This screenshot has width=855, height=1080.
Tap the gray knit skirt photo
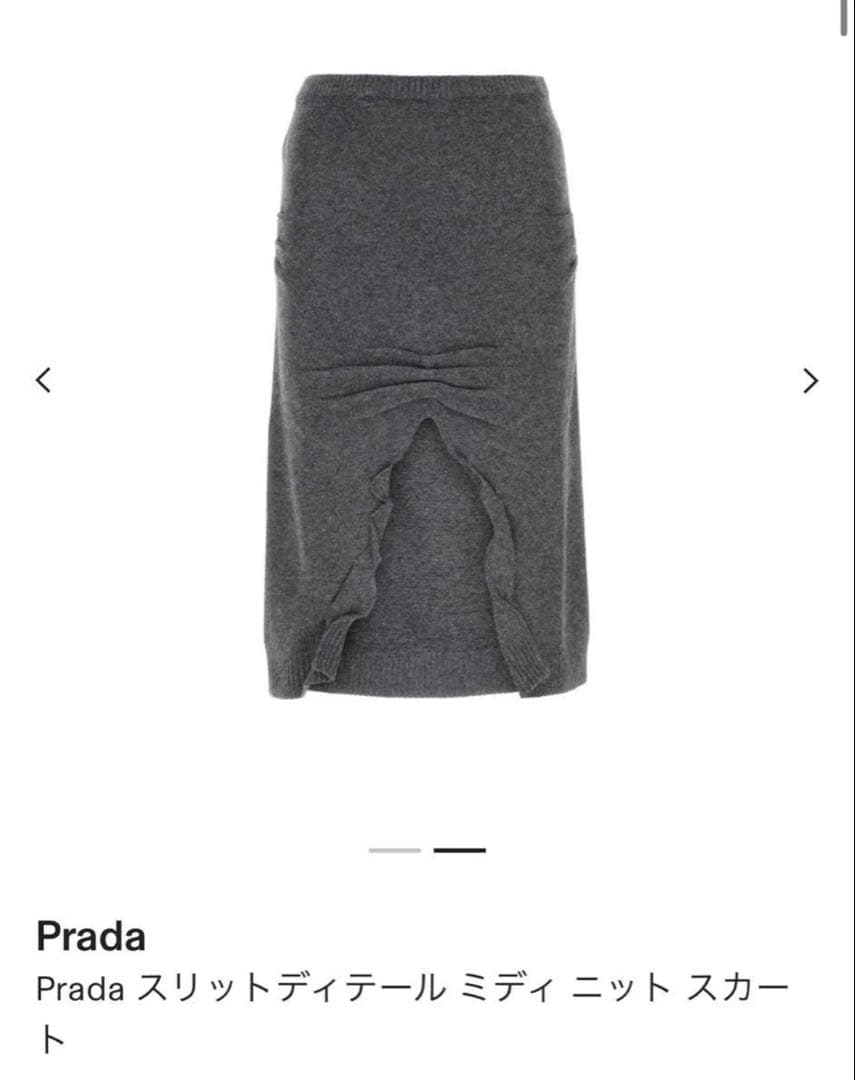click(x=427, y=380)
